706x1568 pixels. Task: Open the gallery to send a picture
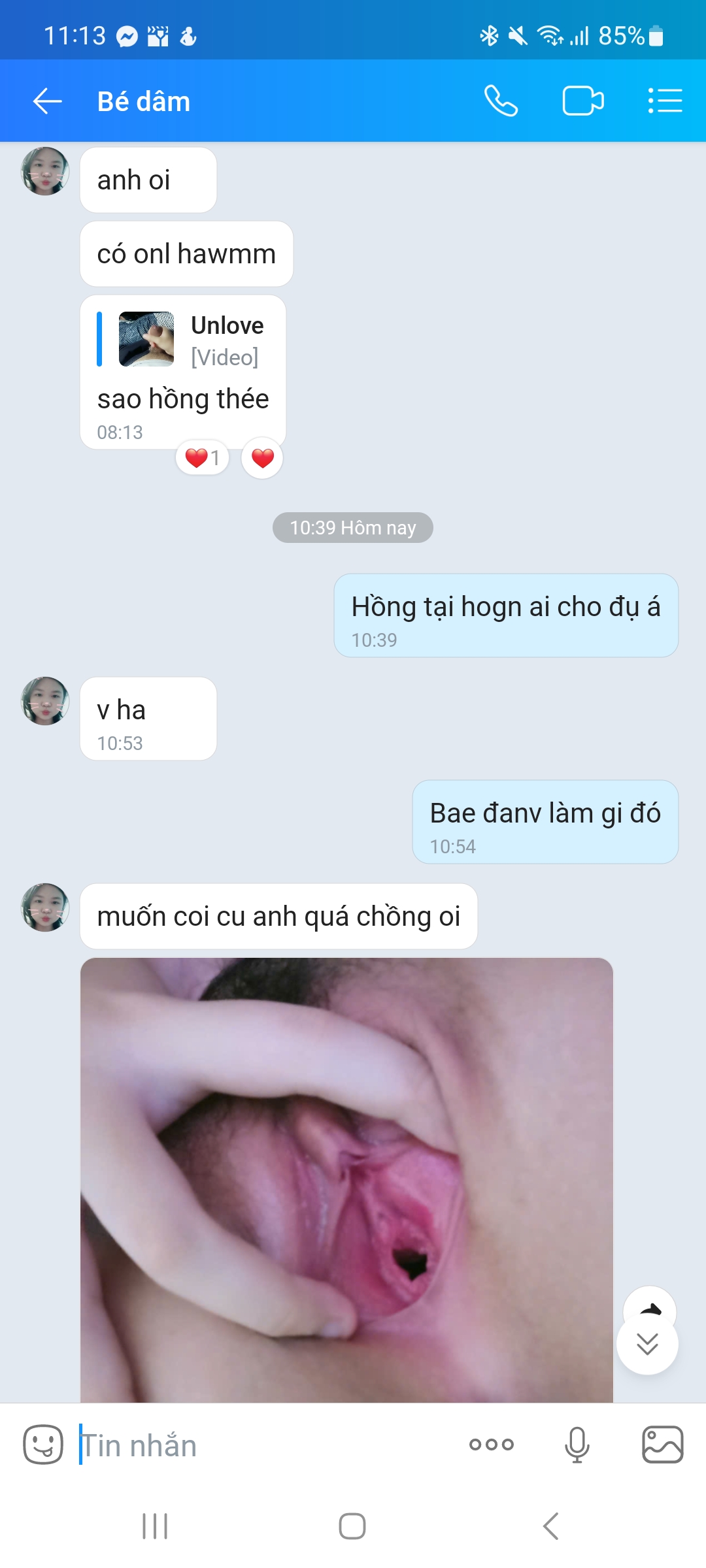coord(662,1445)
